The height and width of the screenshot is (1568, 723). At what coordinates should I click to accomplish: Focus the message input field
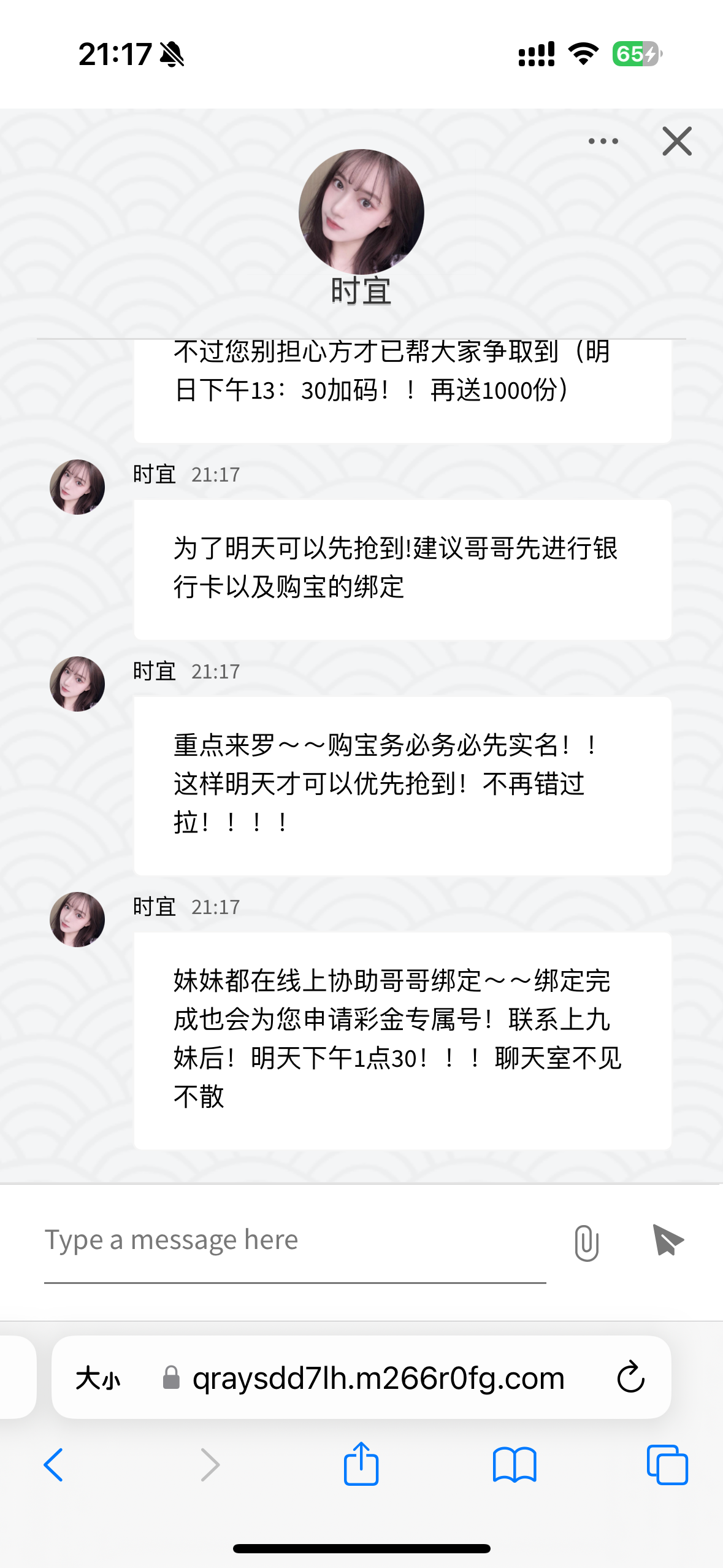(x=294, y=1240)
